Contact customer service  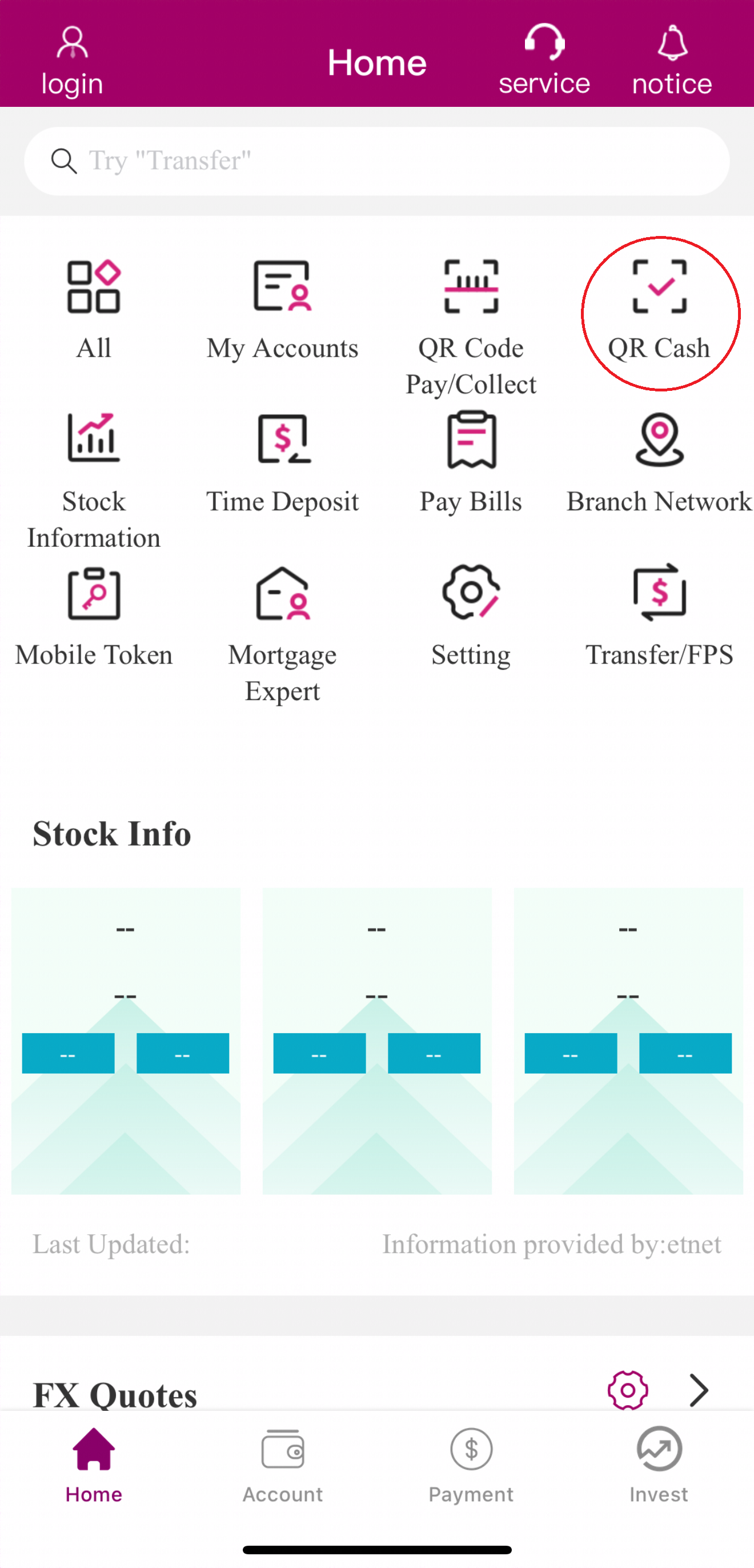tap(544, 61)
